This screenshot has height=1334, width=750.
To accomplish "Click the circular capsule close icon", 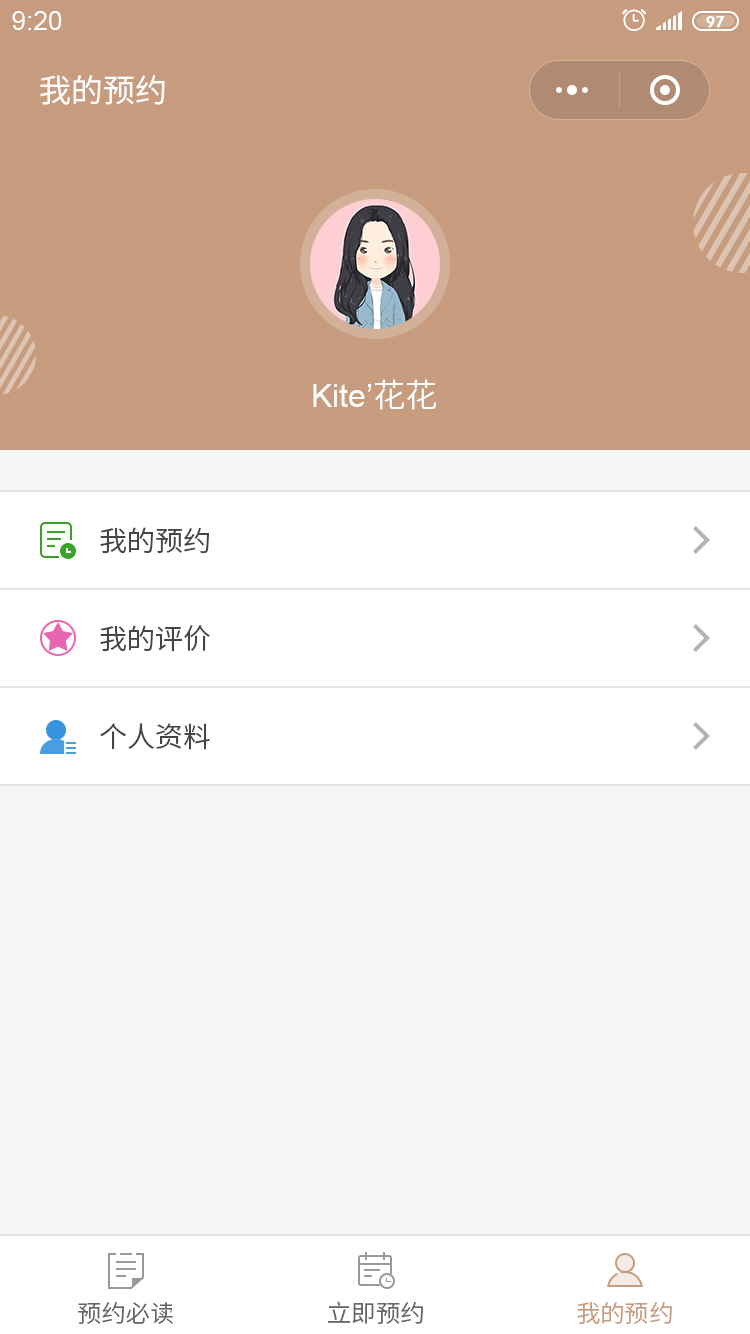I will 663,89.
